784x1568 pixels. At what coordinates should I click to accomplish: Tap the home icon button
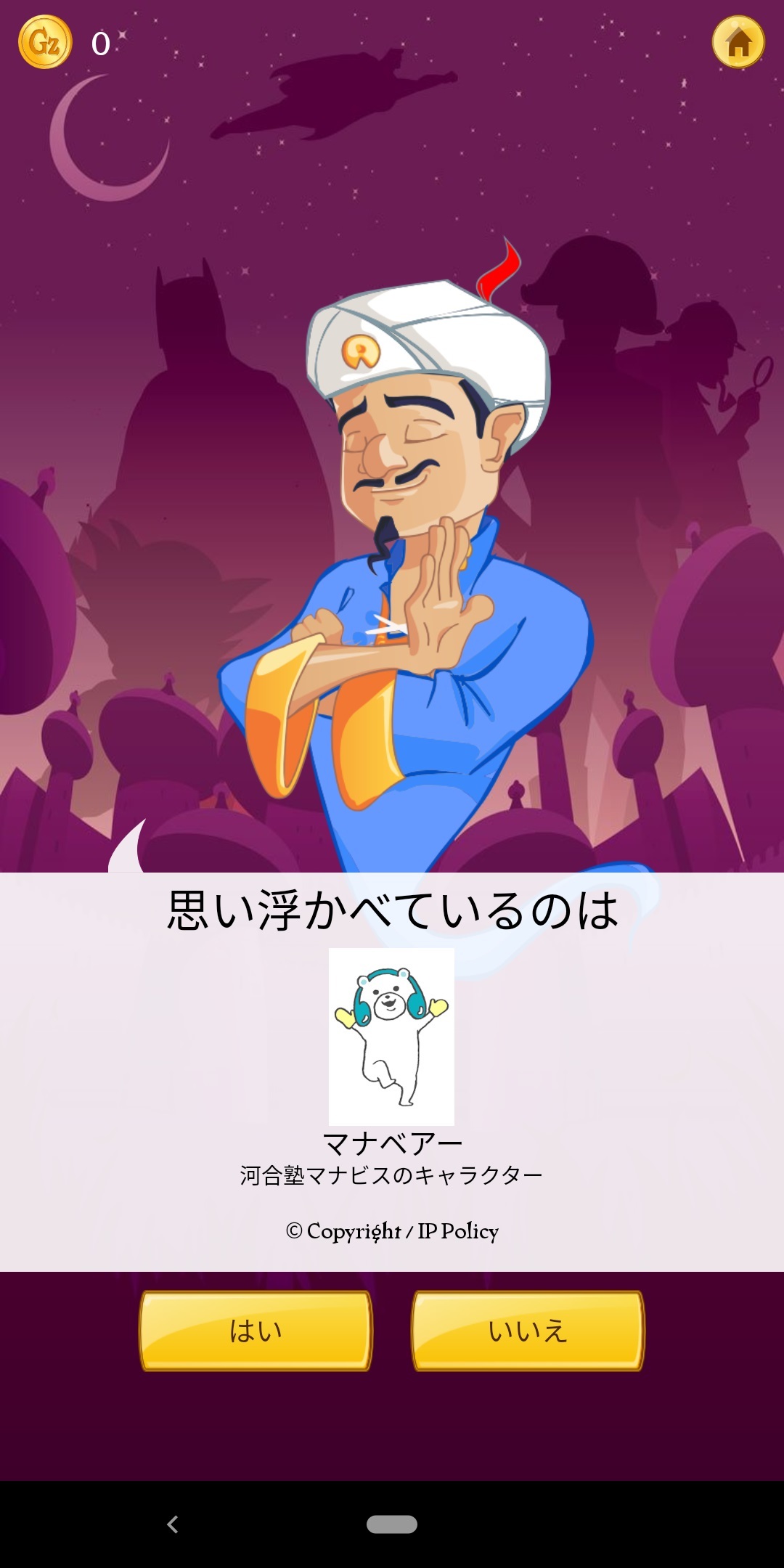[738, 42]
